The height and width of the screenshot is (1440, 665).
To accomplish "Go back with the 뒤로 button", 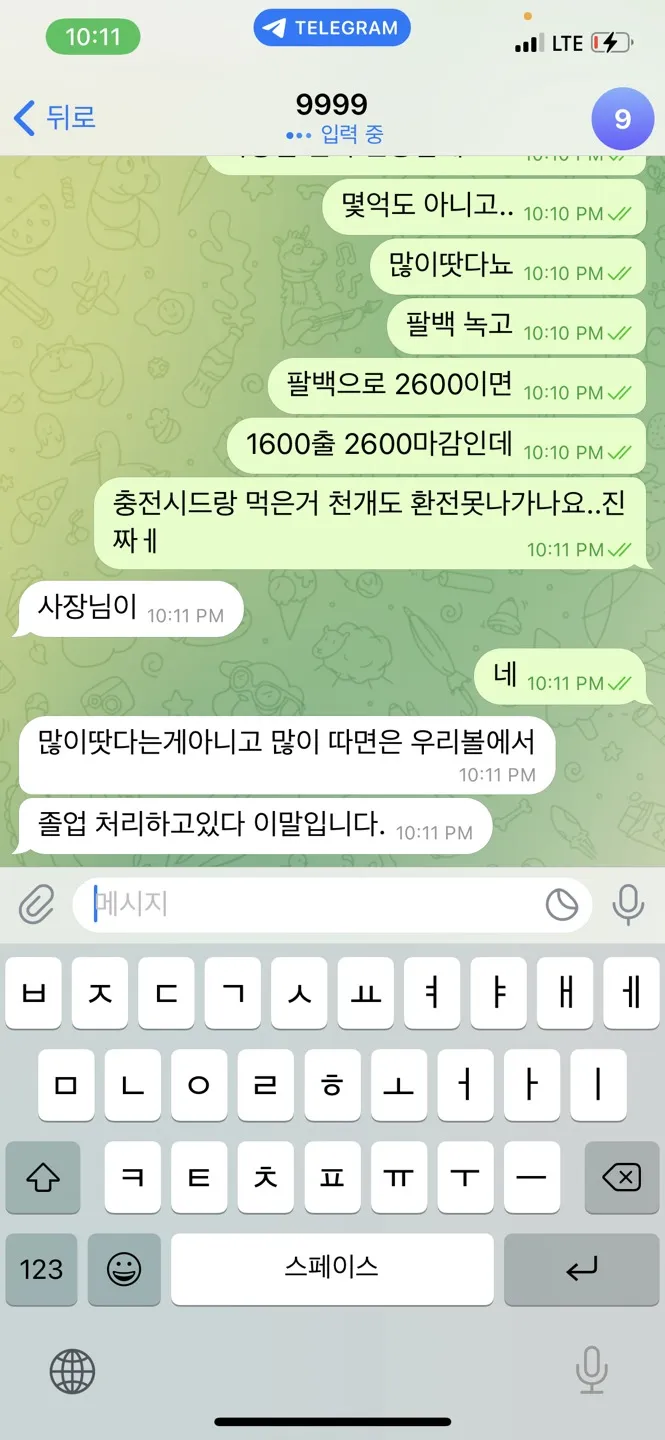I will click(x=55, y=118).
